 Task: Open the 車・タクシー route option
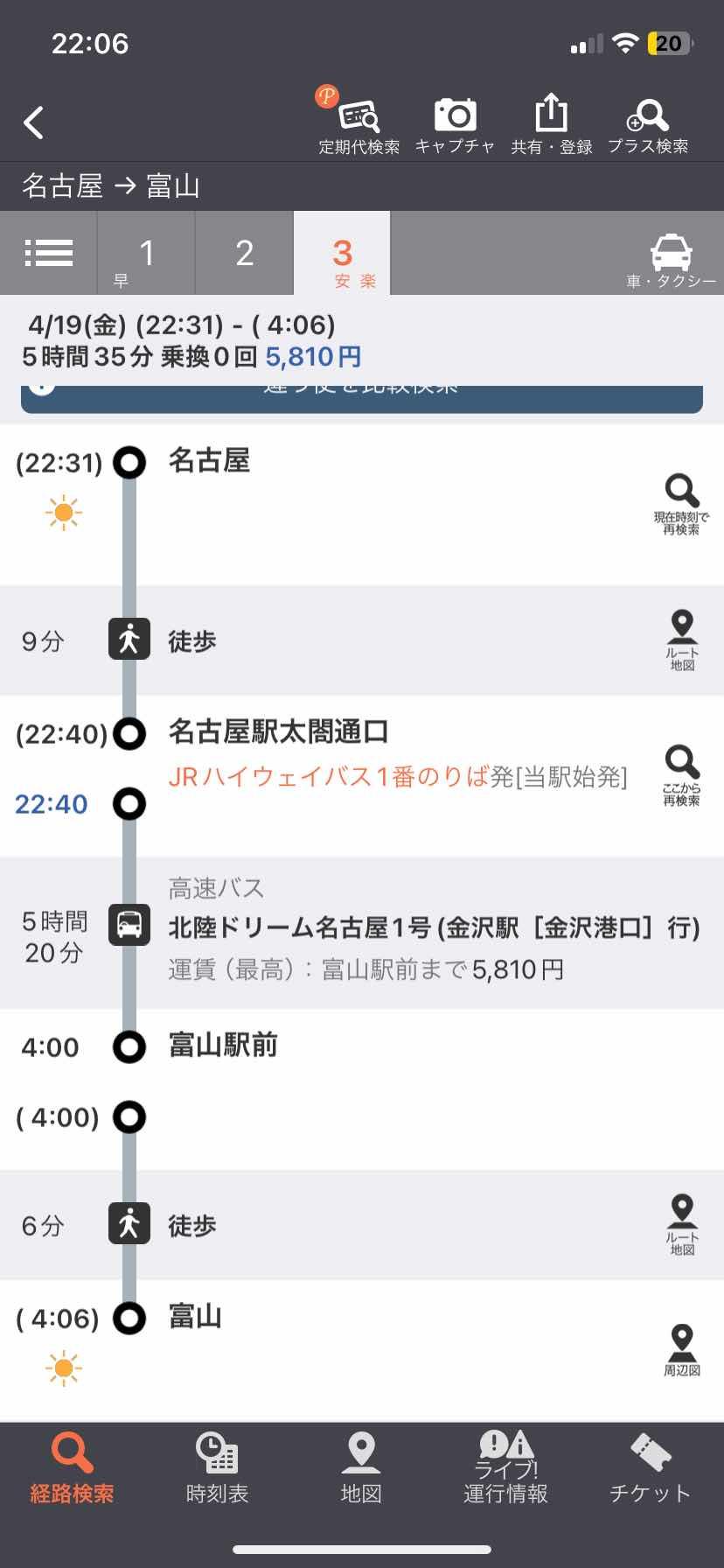point(671,258)
